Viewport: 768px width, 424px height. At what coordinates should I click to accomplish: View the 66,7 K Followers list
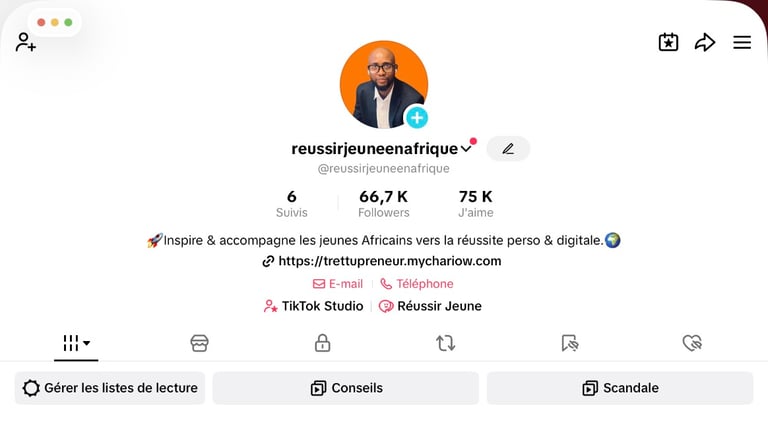(x=384, y=203)
